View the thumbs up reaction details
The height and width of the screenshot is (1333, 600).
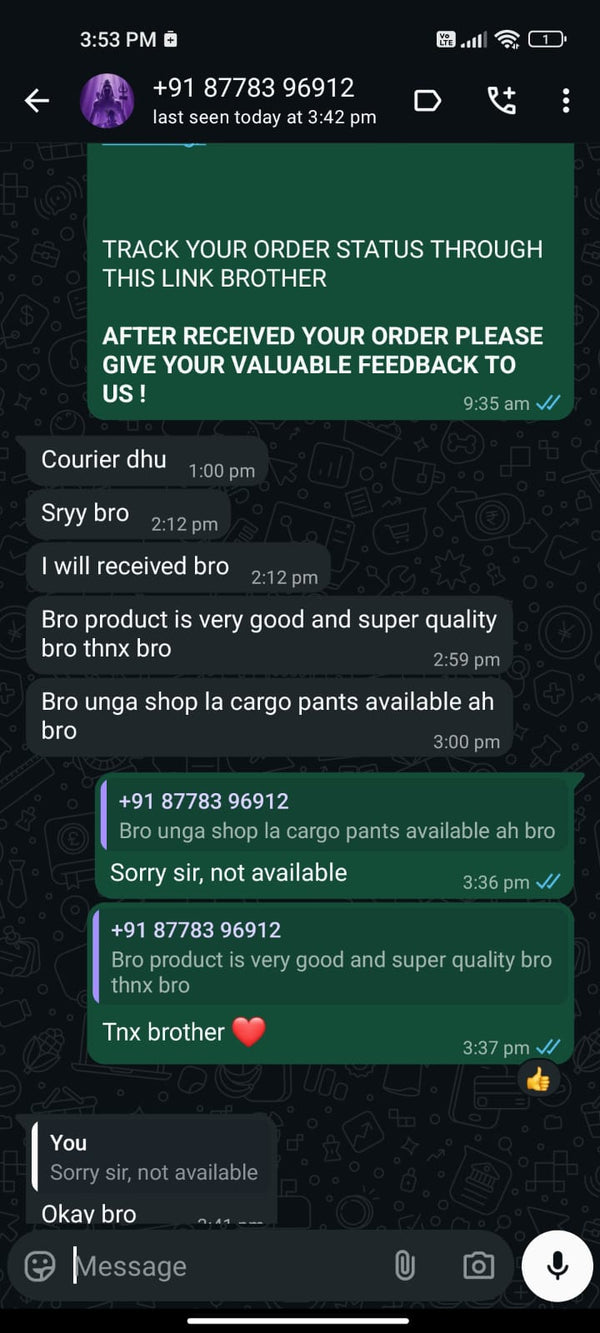pyautogui.click(x=538, y=1079)
